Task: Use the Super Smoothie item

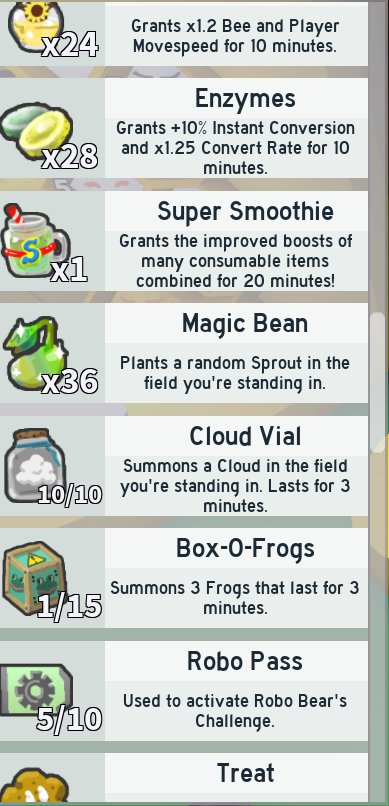Action: pyautogui.click(x=184, y=241)
